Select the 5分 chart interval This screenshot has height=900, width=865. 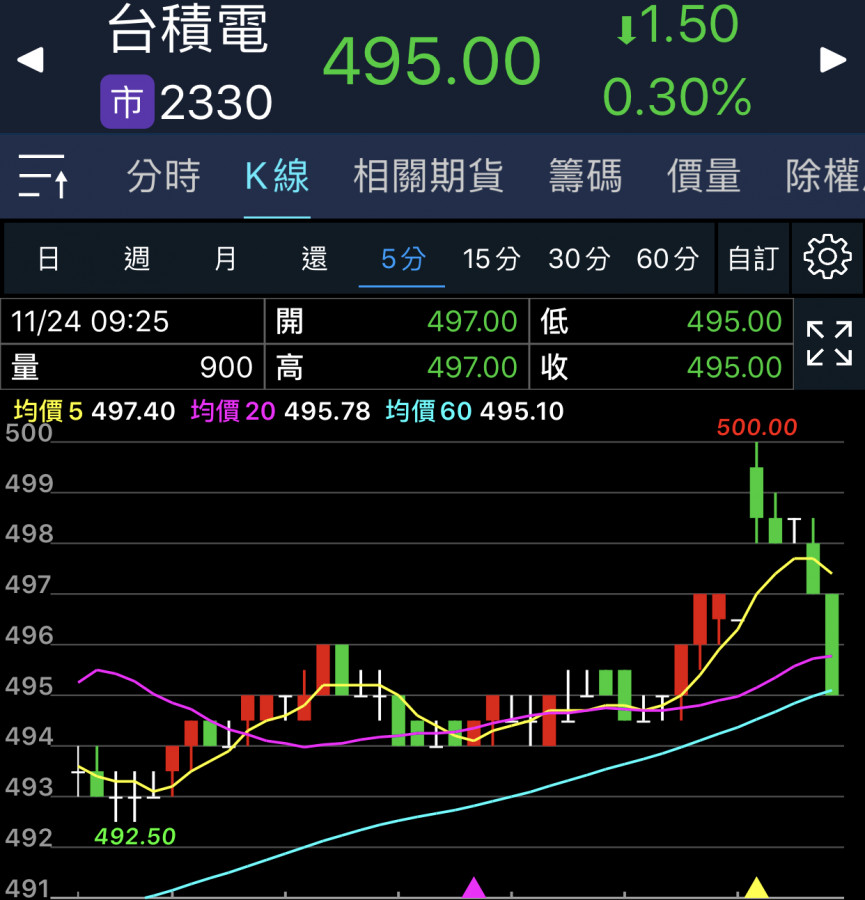click(x=403, y=259)
